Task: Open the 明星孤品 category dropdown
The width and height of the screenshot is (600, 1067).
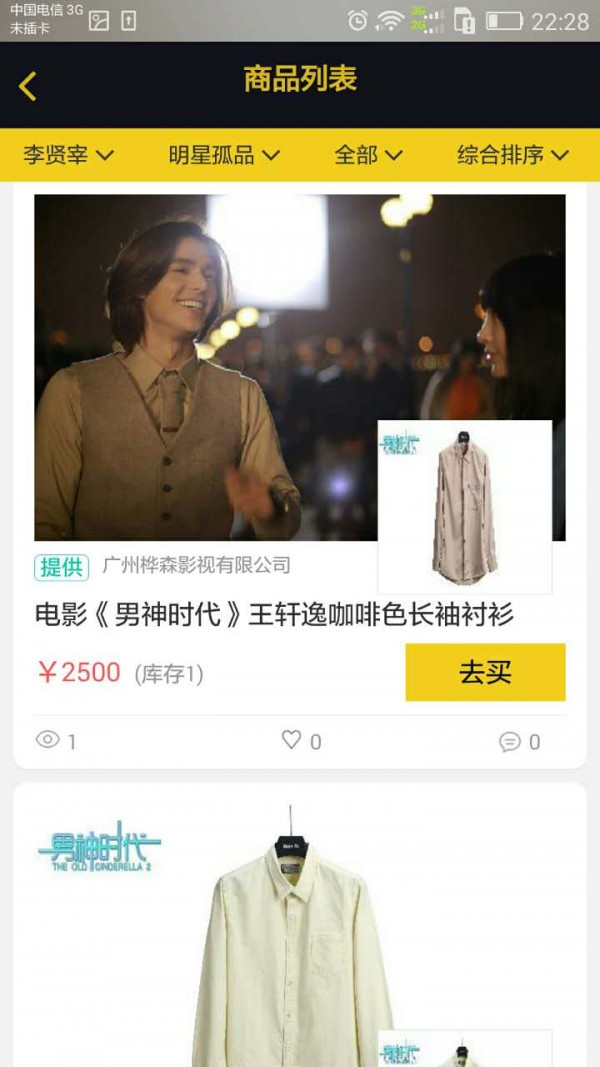Action: (223, 155)
